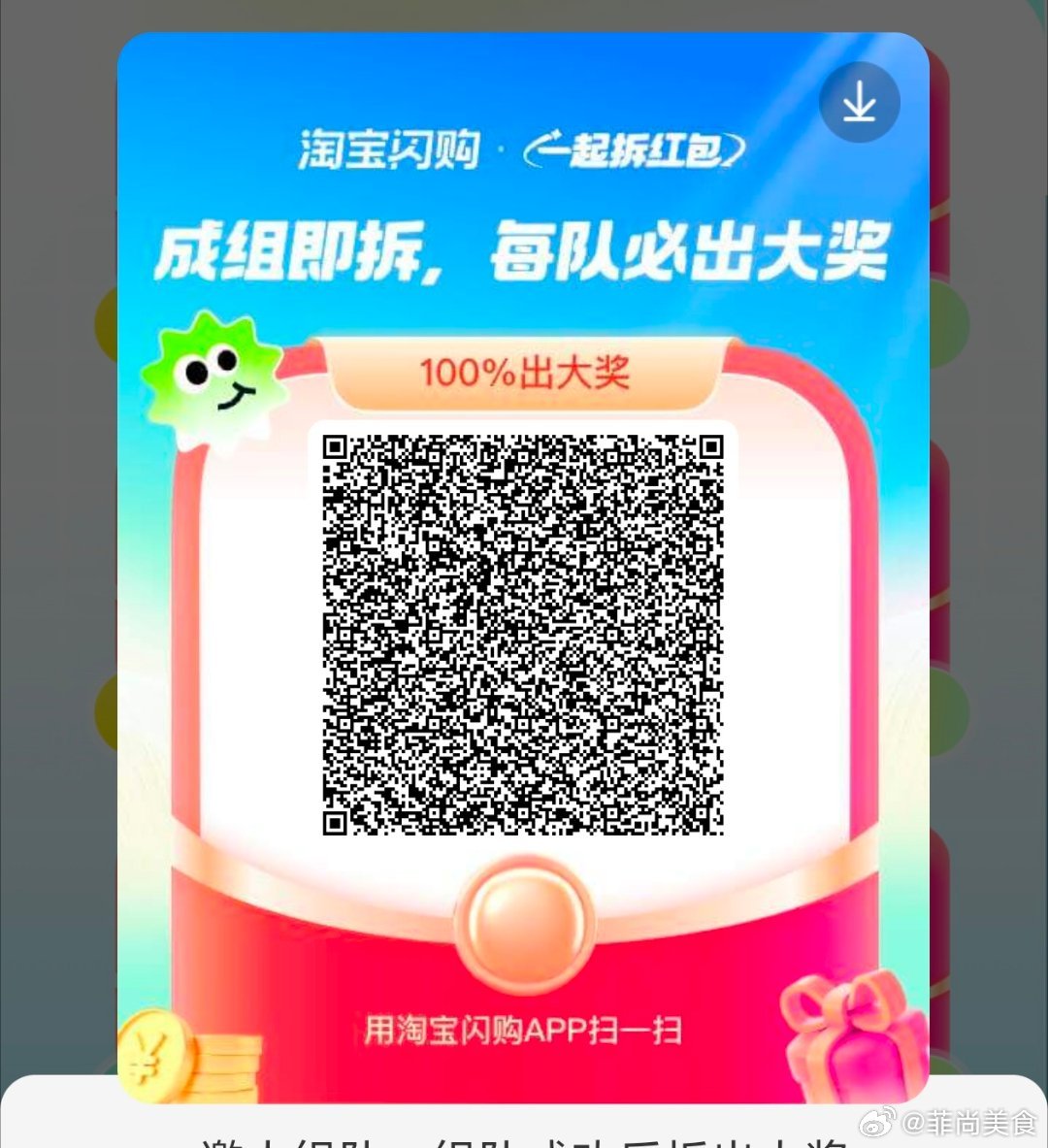
Task: Download the QR code poster image
Action: [x=859, y=103]
